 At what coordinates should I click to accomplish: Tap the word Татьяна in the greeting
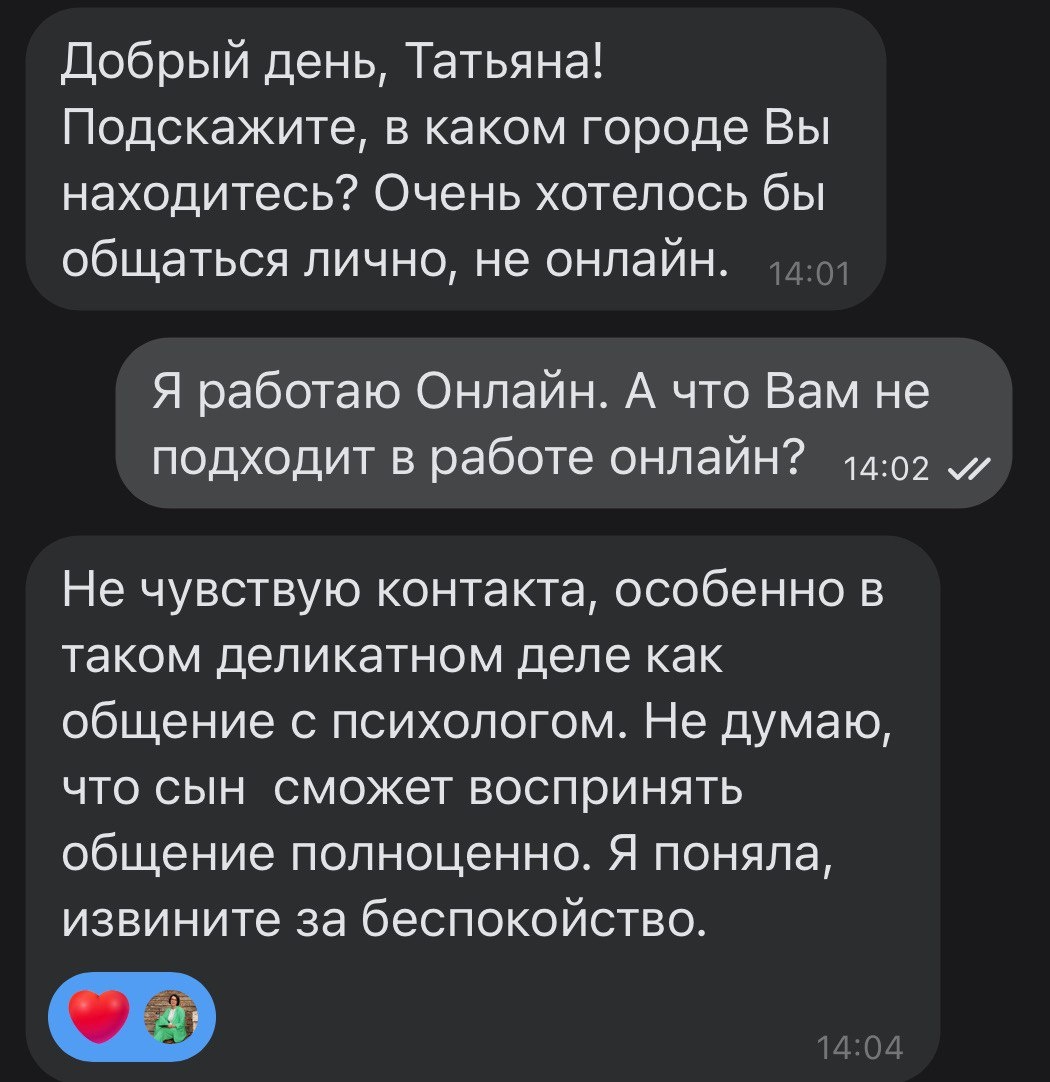(500, 62)
